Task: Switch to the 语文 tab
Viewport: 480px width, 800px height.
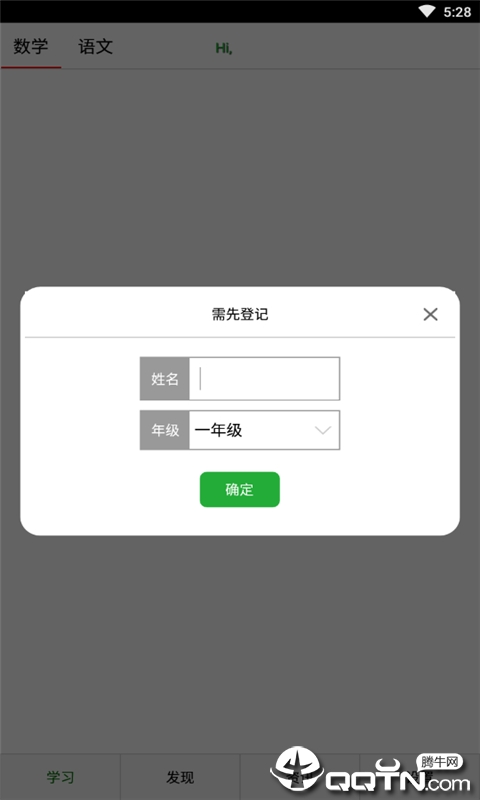Action: (x=95, y=46)
